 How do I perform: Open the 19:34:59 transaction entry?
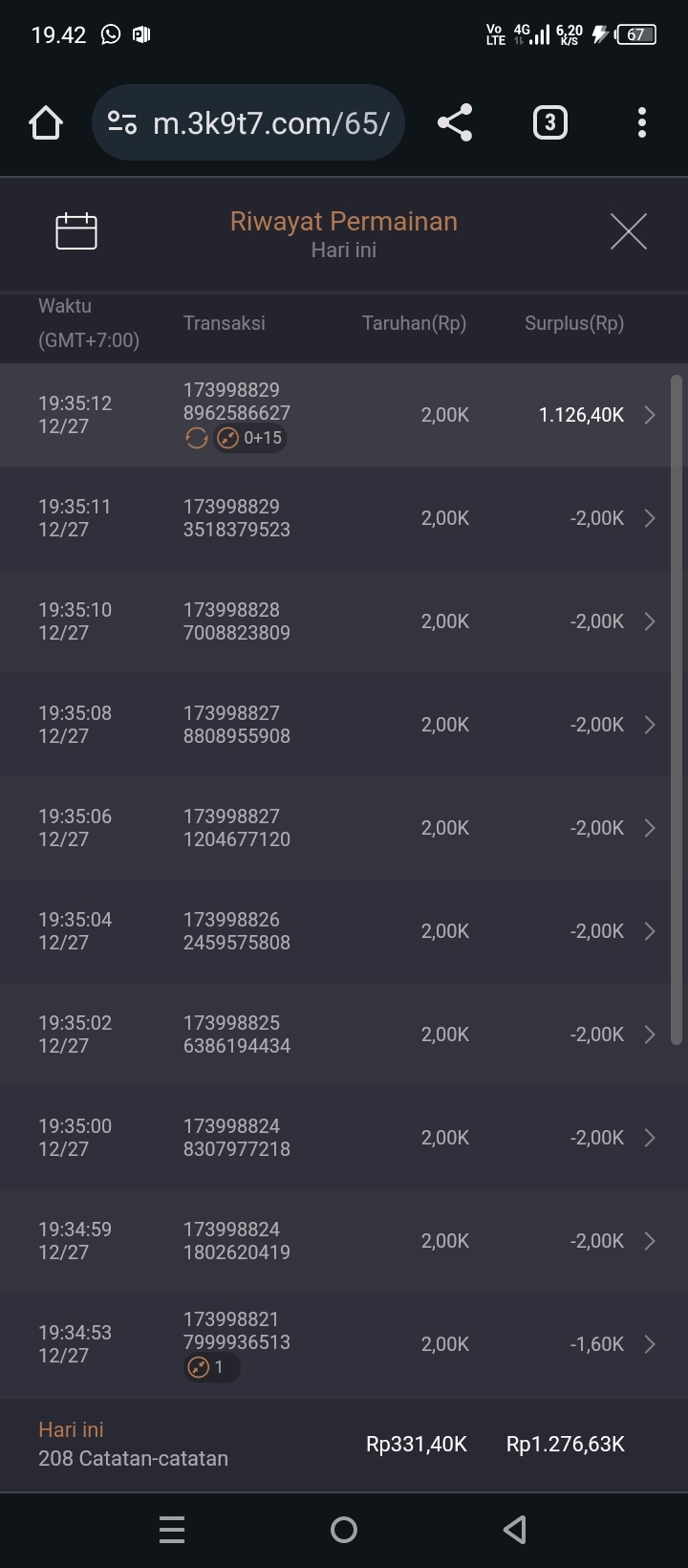(344, 1241)
